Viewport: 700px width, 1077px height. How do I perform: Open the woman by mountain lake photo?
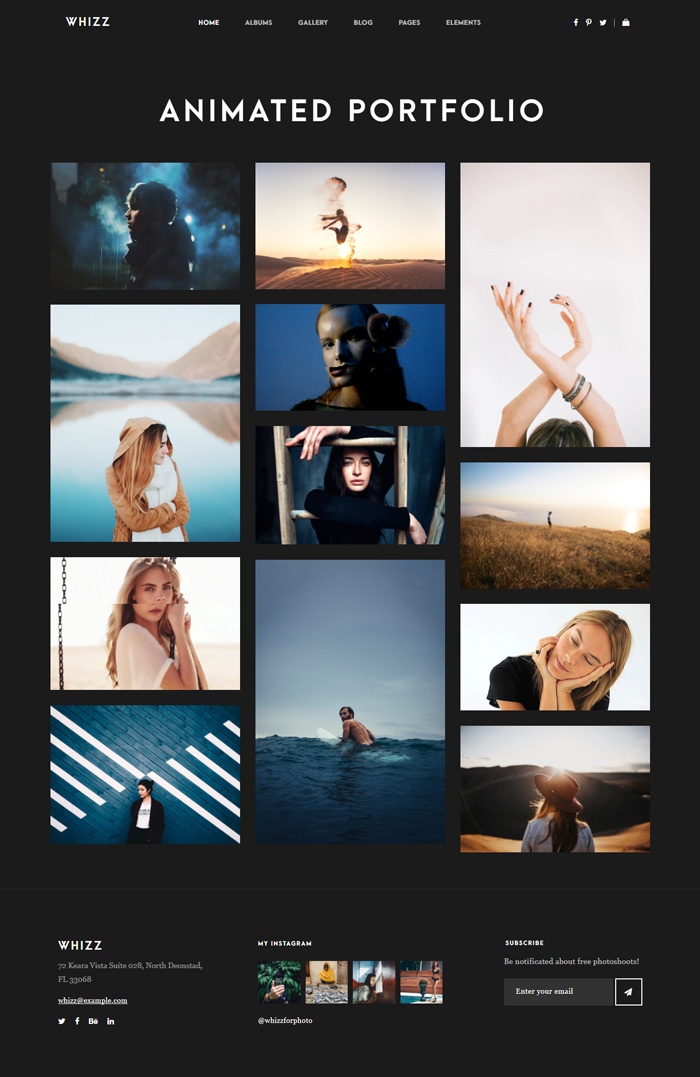[145, 423]
